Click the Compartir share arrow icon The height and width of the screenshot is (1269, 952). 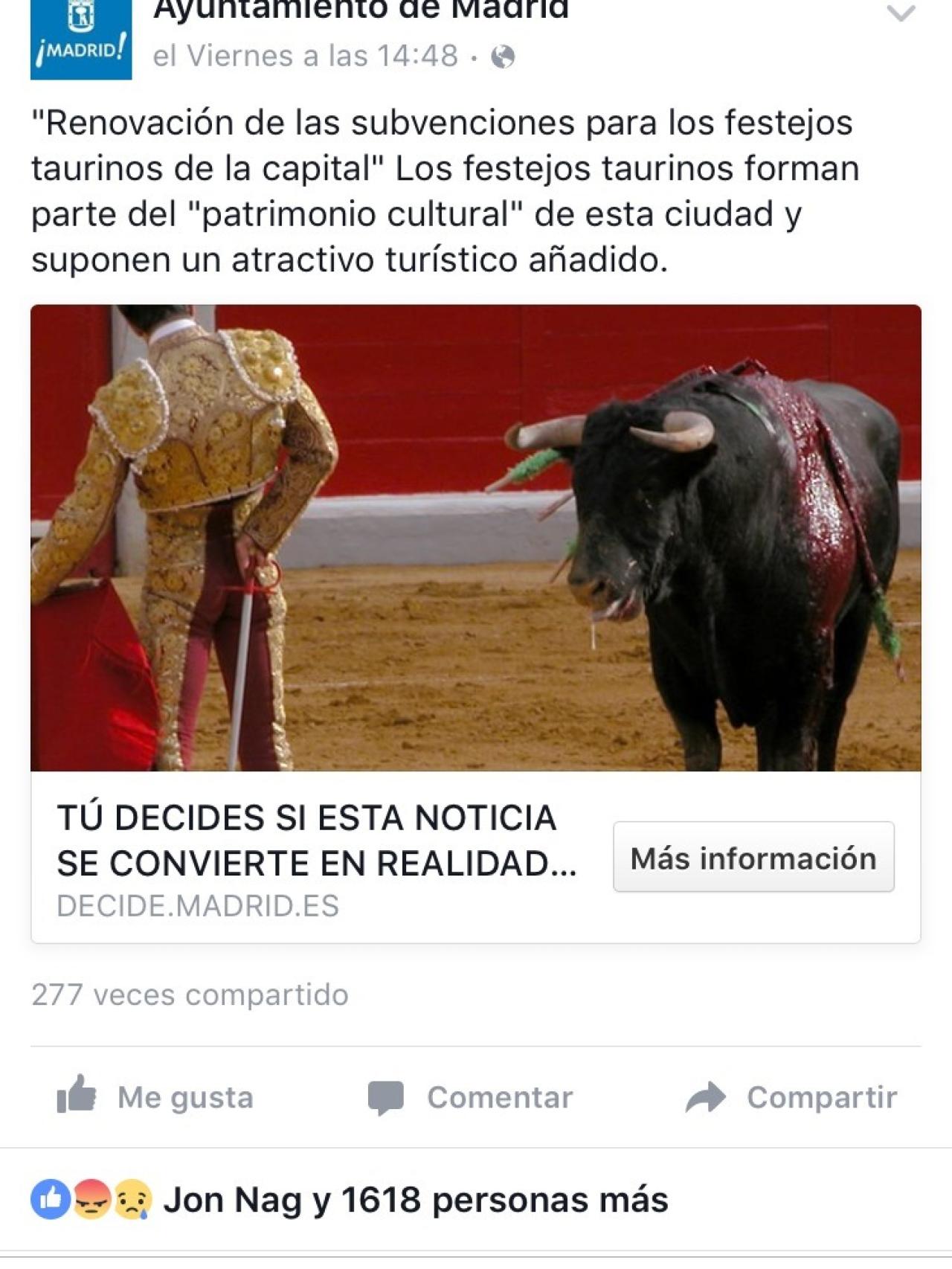704,1094
